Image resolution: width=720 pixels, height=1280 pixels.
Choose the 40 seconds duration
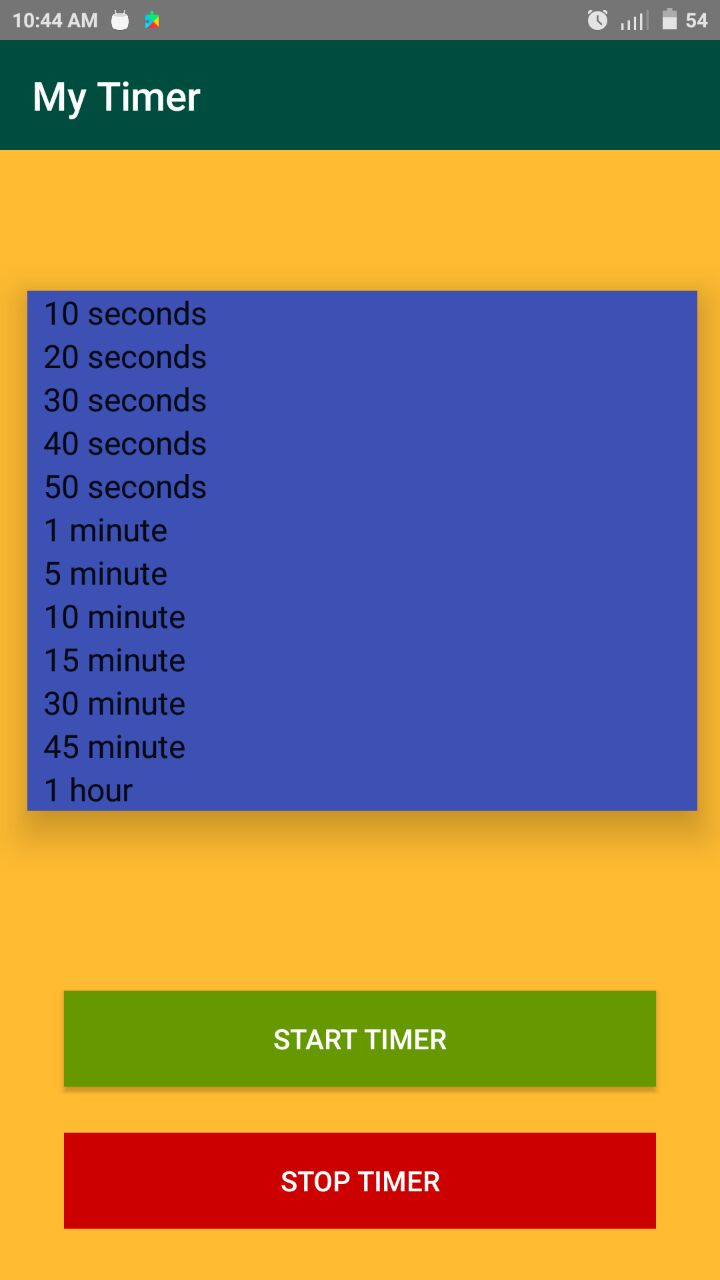pyautogui.click(x=124, y=443)
